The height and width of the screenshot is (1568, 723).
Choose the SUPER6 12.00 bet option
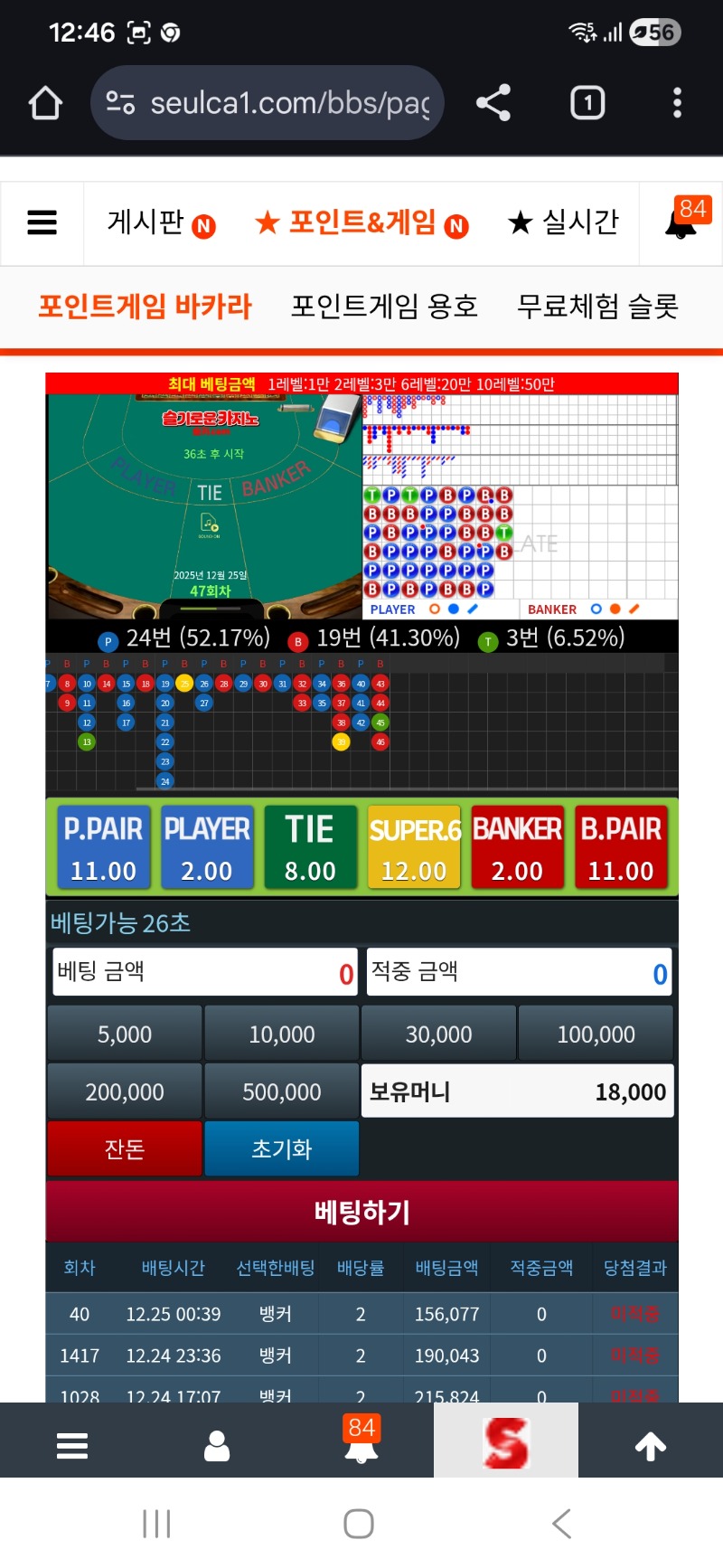click(x=414, y=847)
